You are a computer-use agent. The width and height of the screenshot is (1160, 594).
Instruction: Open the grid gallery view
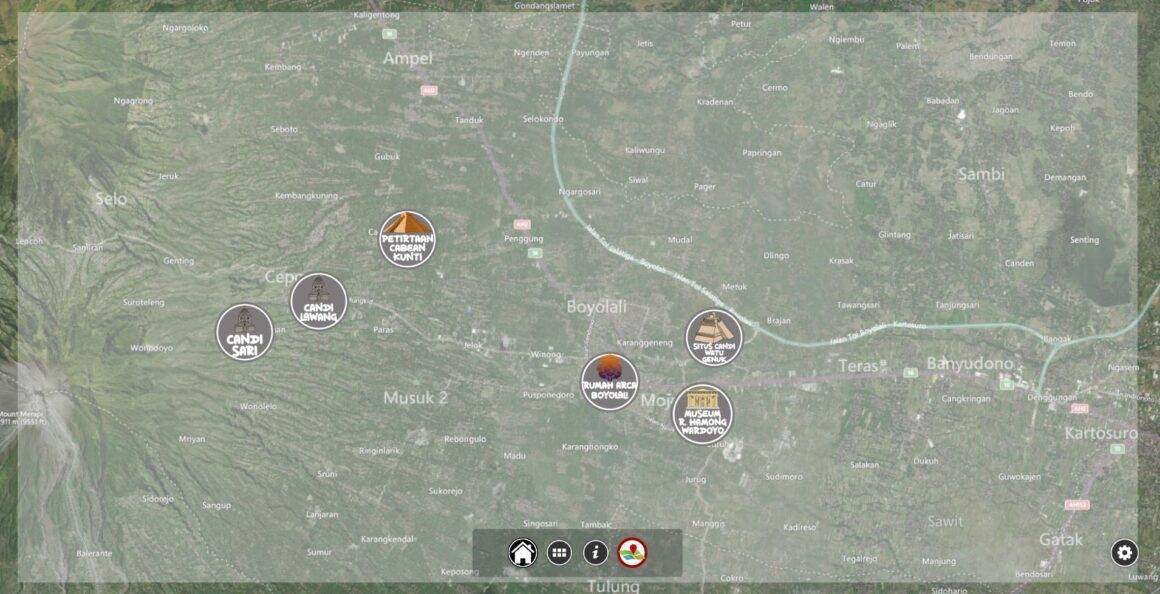[x=559, y=552]
